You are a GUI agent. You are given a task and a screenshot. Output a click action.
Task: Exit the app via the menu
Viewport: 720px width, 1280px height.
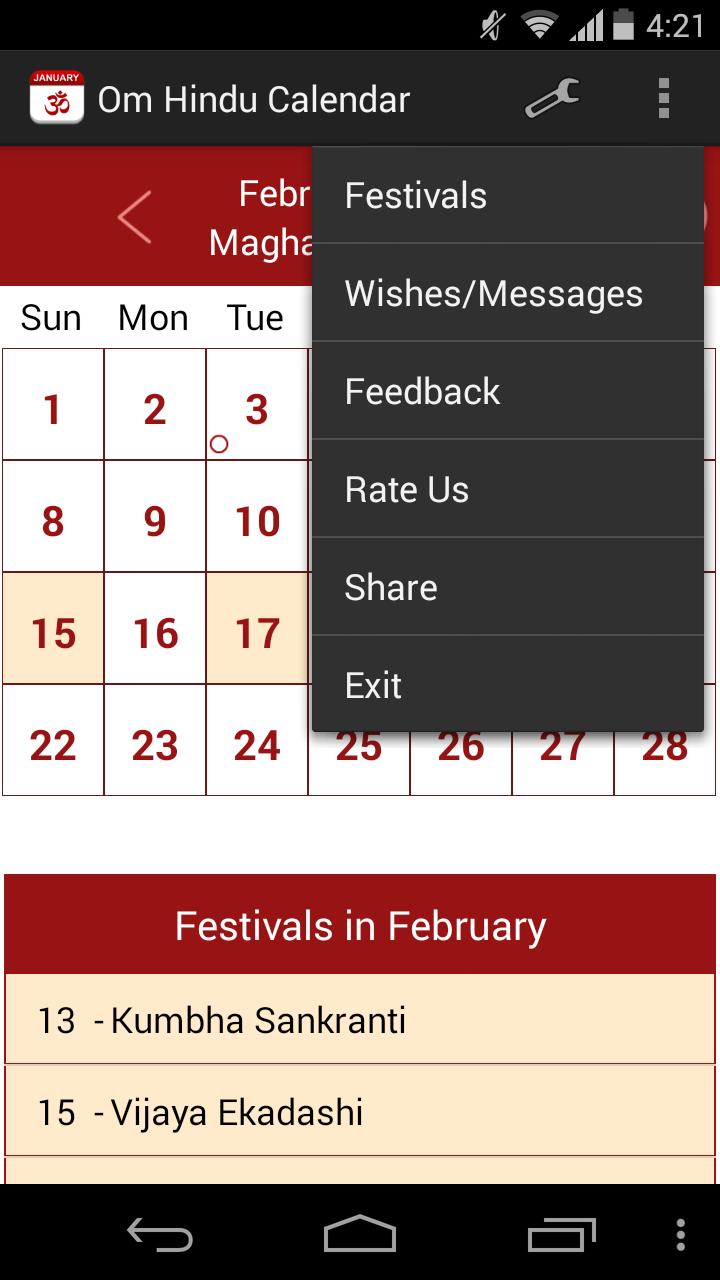click(507, 686)
